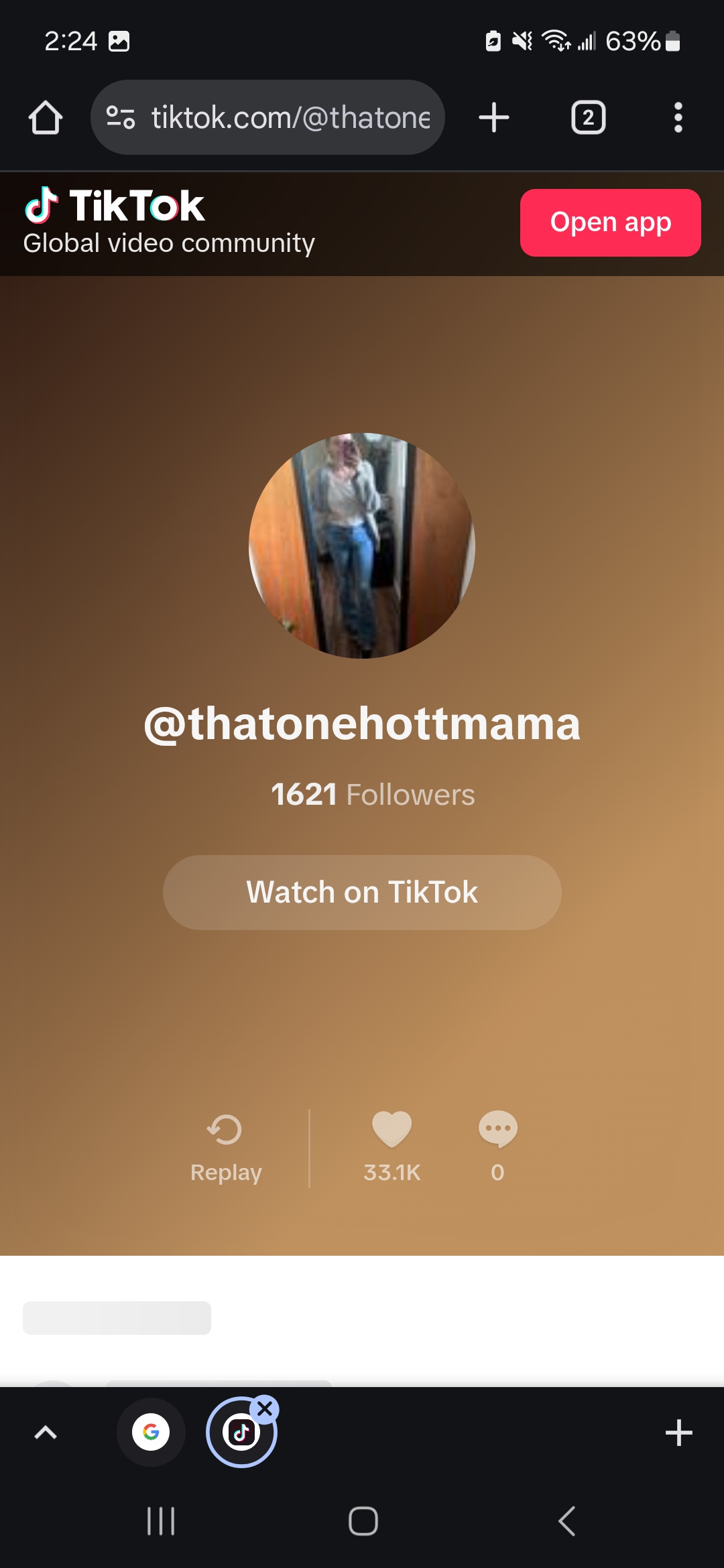
Task: Go to the browser home page
Action: point(46,118)
